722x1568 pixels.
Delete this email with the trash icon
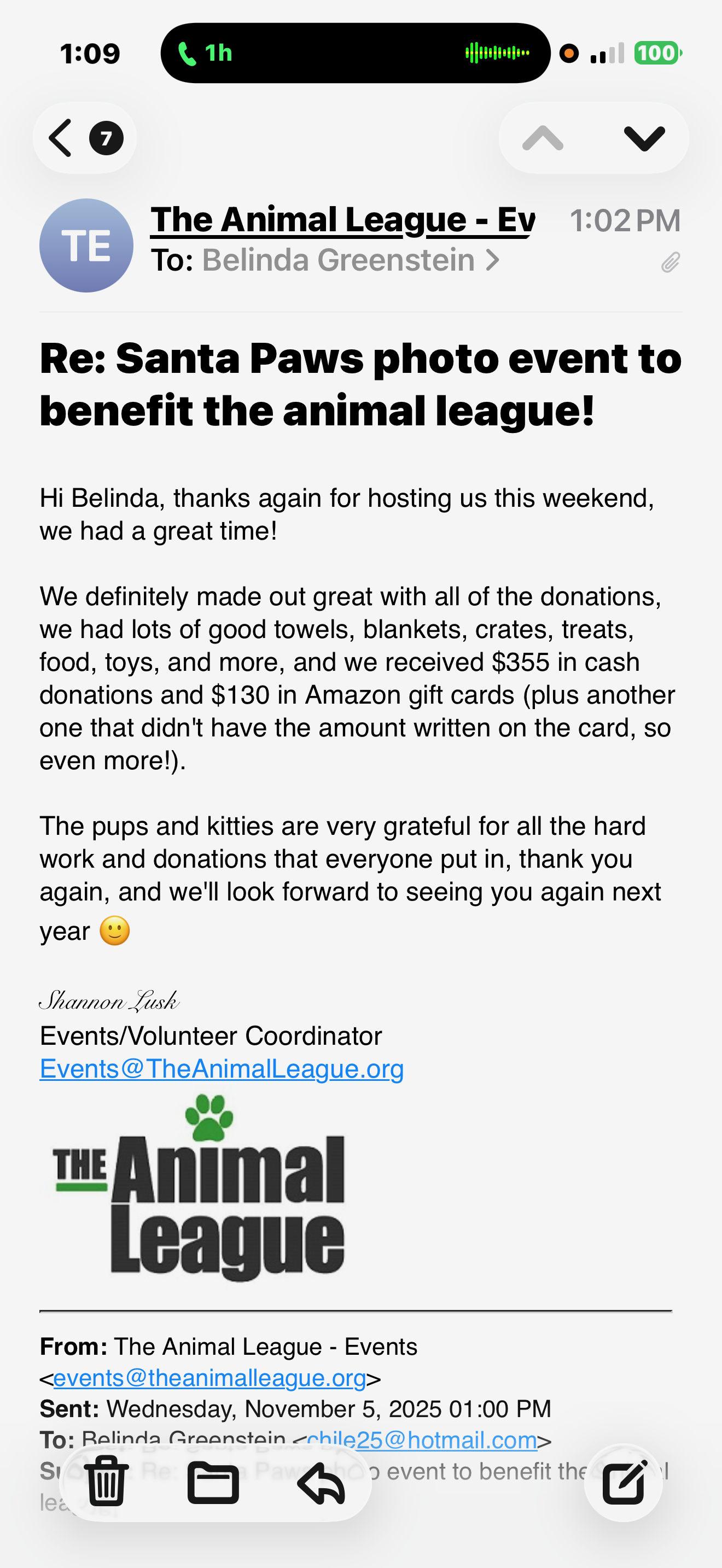tap(107, 1482)
